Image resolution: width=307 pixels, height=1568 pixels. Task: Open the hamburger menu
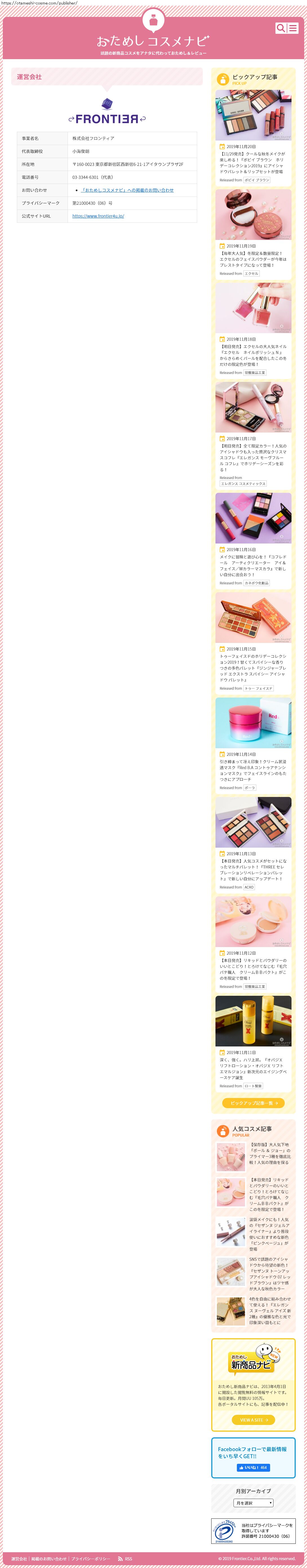tap(293, 28)
